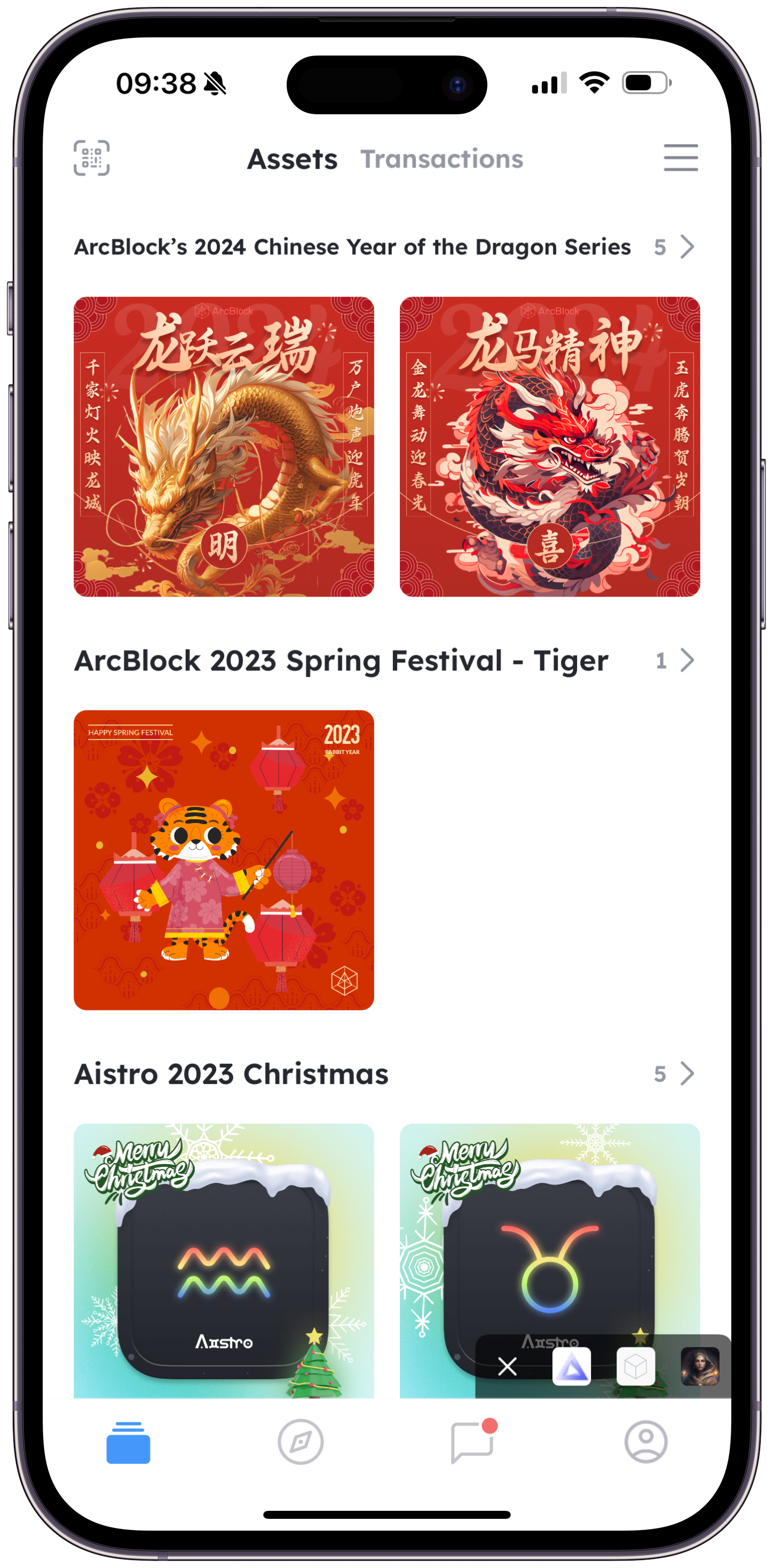Close the floating app shortcut bar
Image resolution: width=774 pixels, height=1568 pixels.
(507, 1366)
